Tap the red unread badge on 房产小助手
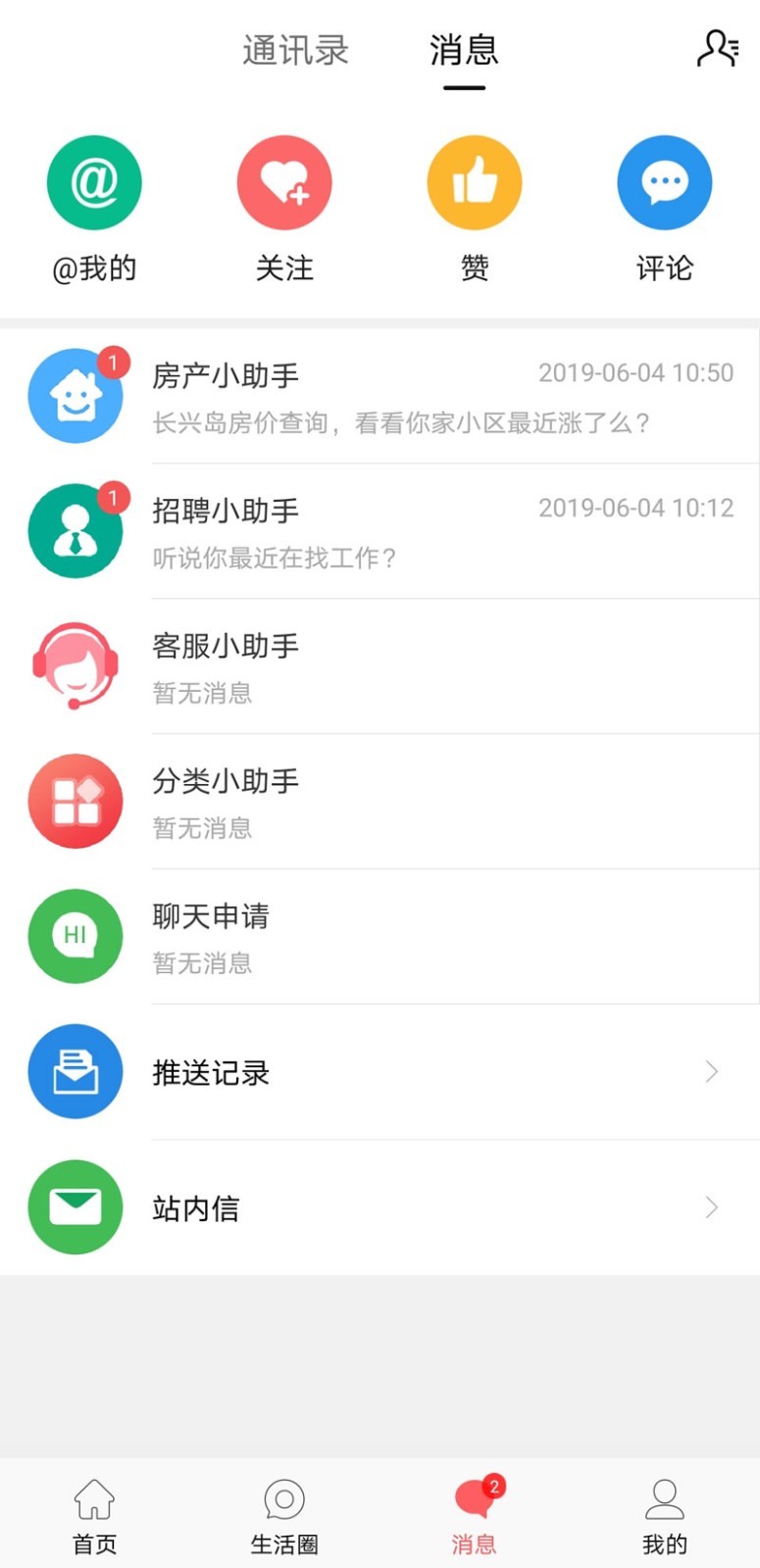 (x=115, y=362)
